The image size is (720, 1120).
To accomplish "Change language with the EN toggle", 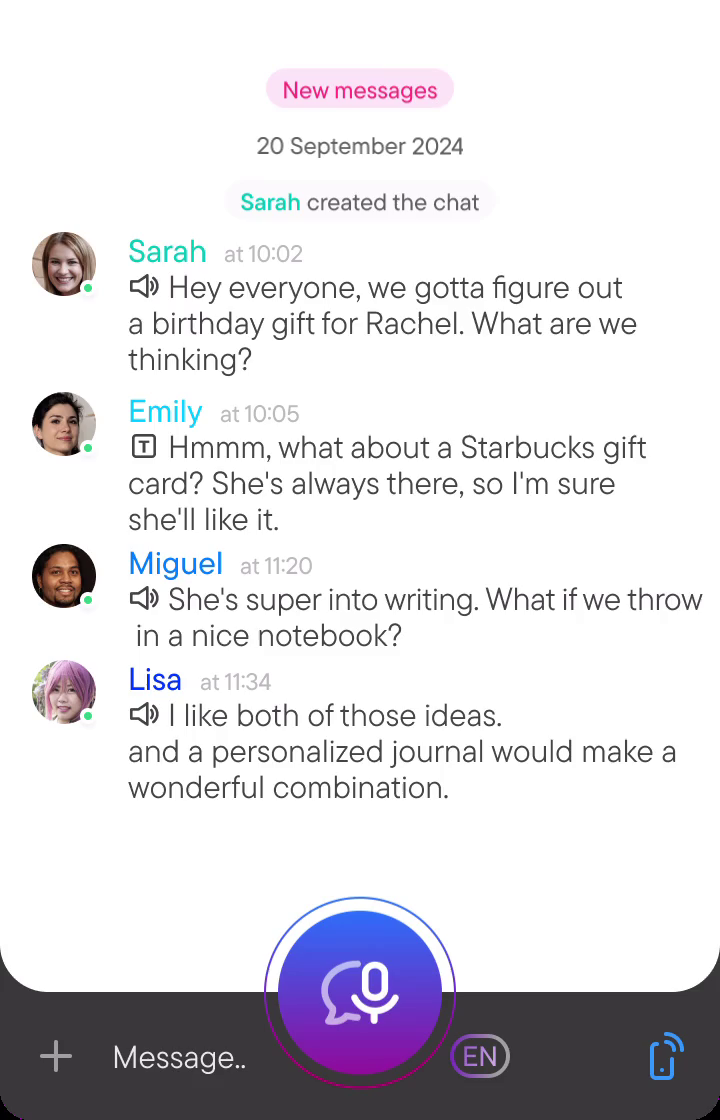I will click(x=480, y=1057).
